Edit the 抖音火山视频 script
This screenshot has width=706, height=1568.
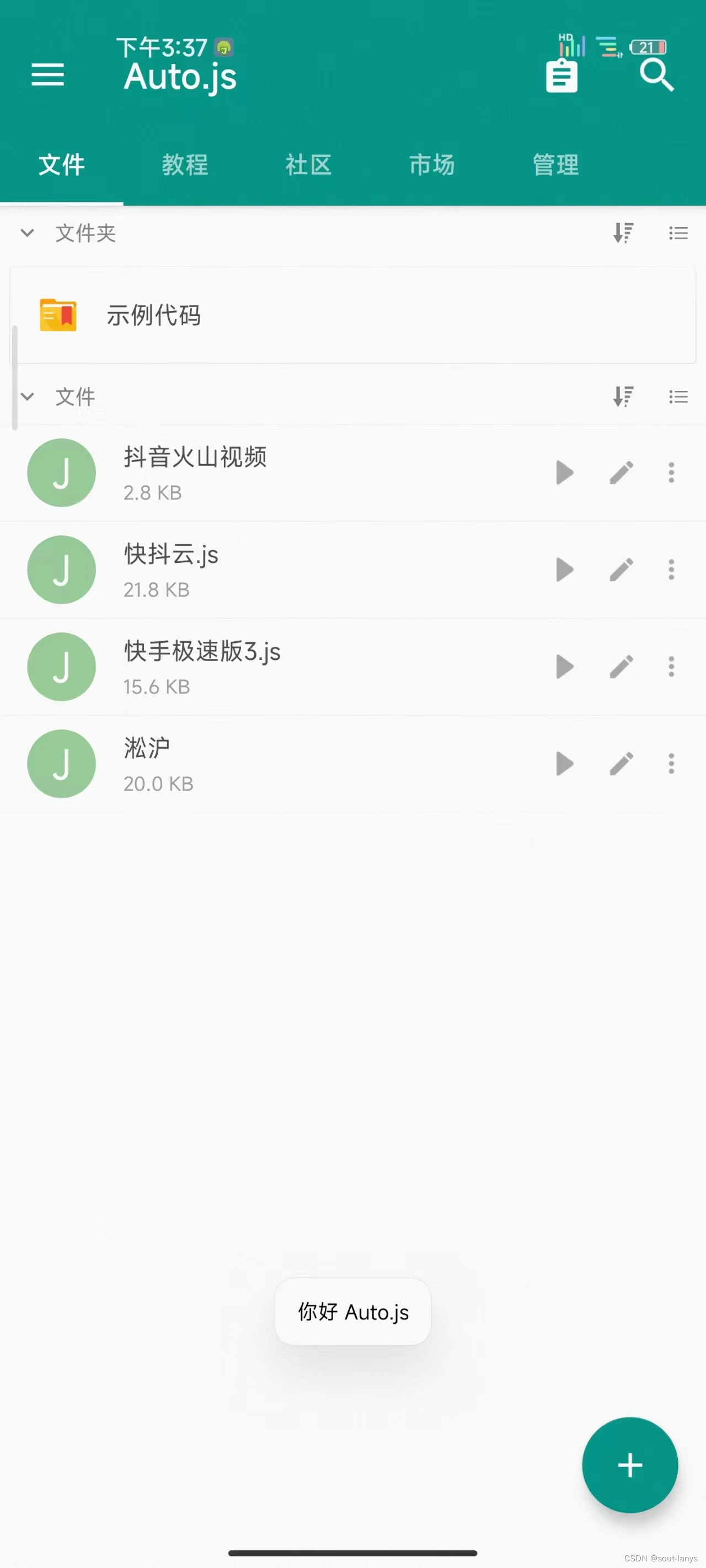click(x=621, y=473)
